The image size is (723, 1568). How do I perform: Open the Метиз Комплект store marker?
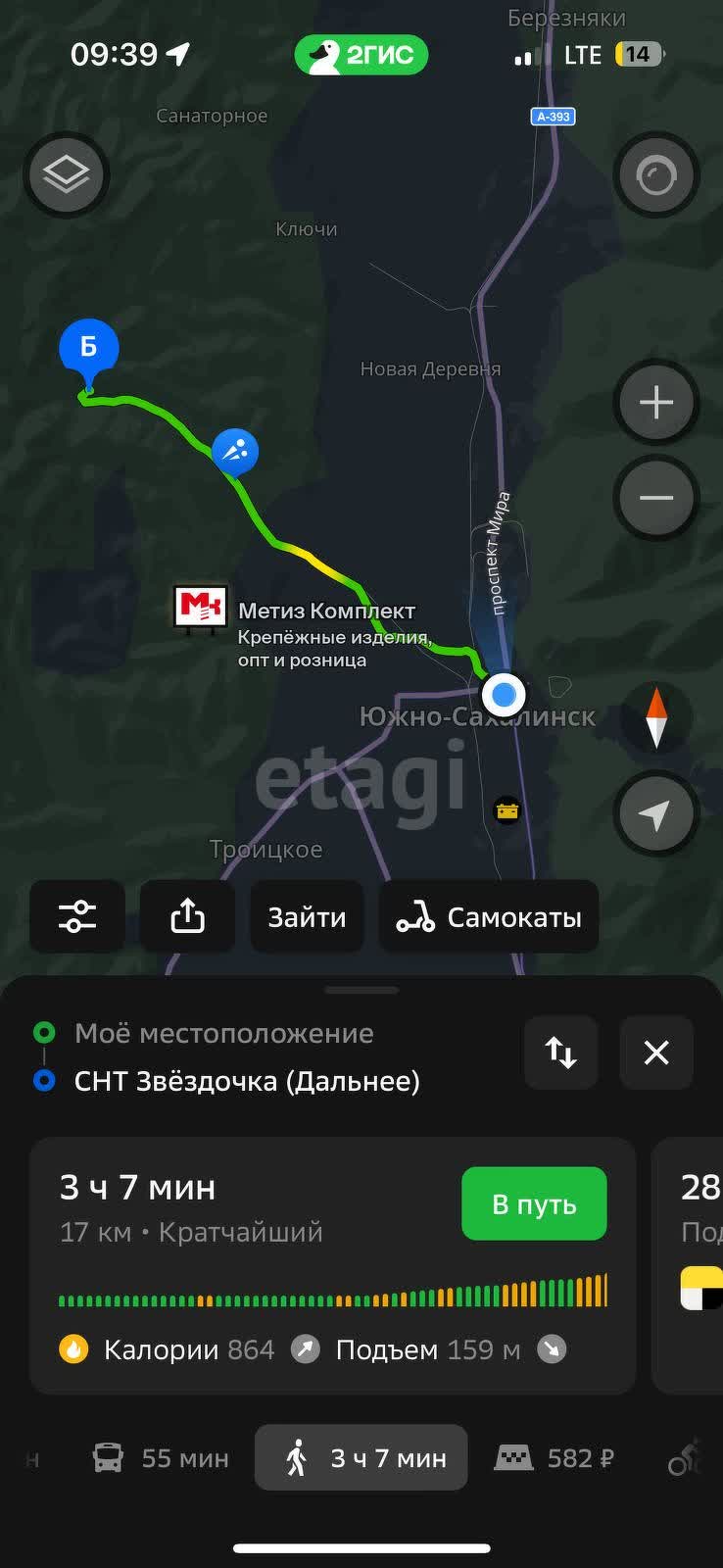point(200,608)
